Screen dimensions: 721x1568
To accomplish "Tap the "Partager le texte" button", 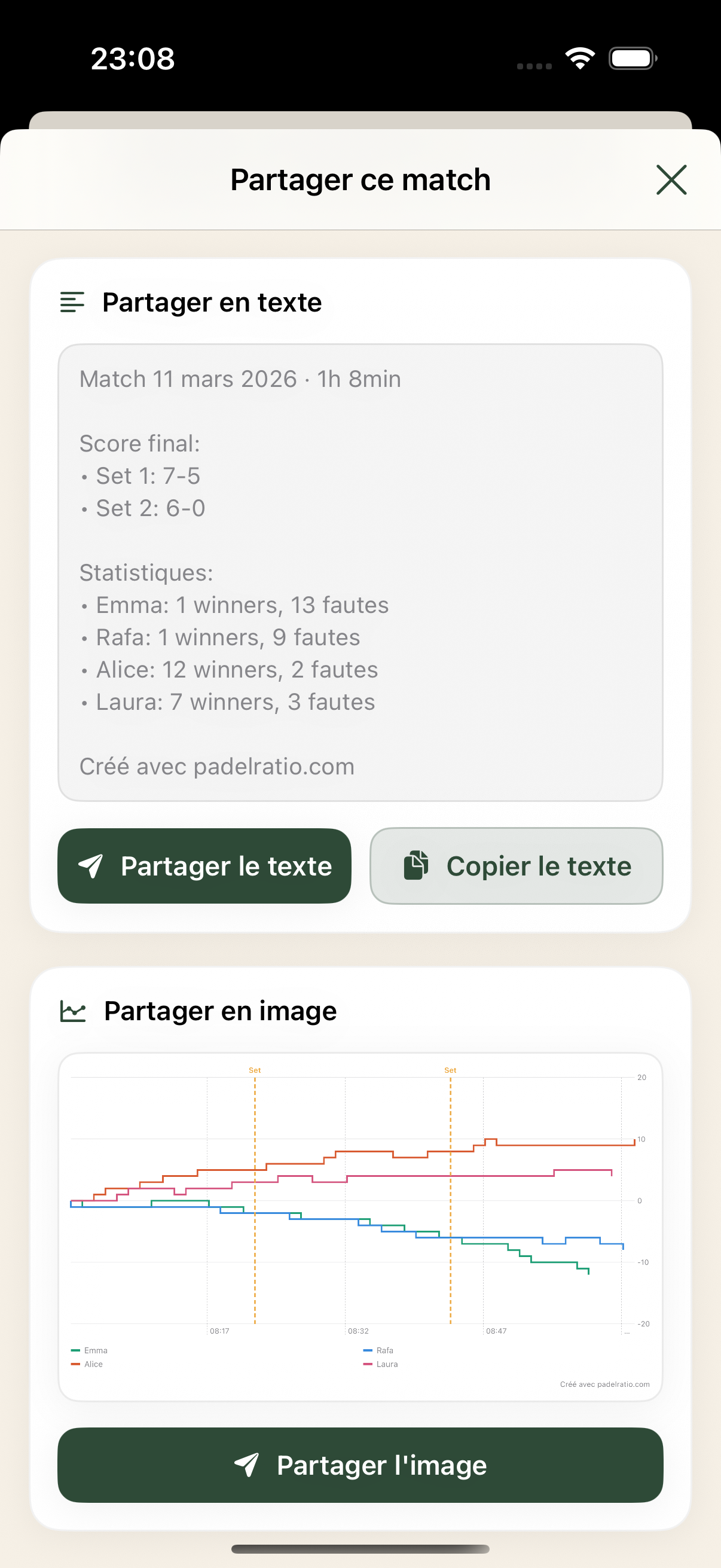I will [x=204, y=865].
